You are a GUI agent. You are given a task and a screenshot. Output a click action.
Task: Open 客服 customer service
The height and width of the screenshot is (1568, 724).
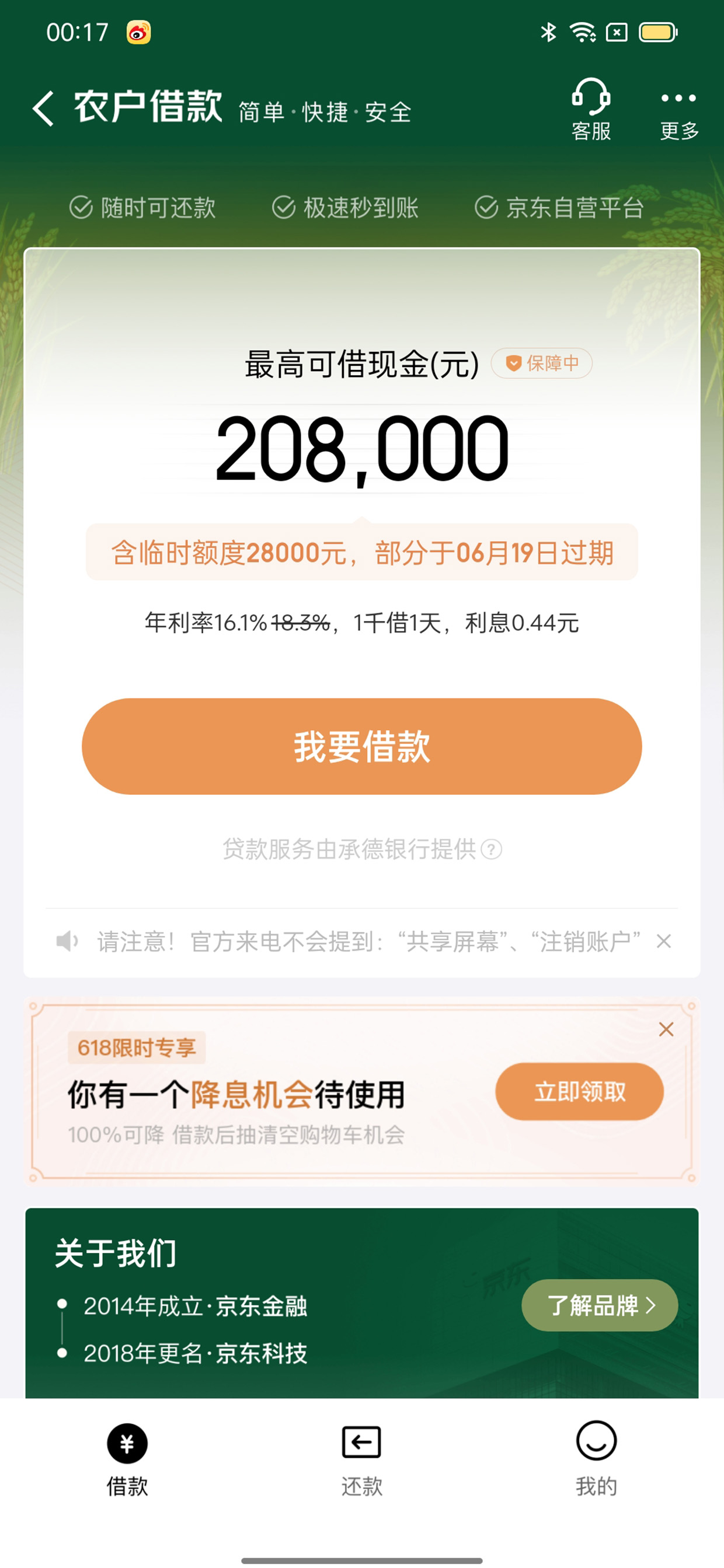(591, 110)
